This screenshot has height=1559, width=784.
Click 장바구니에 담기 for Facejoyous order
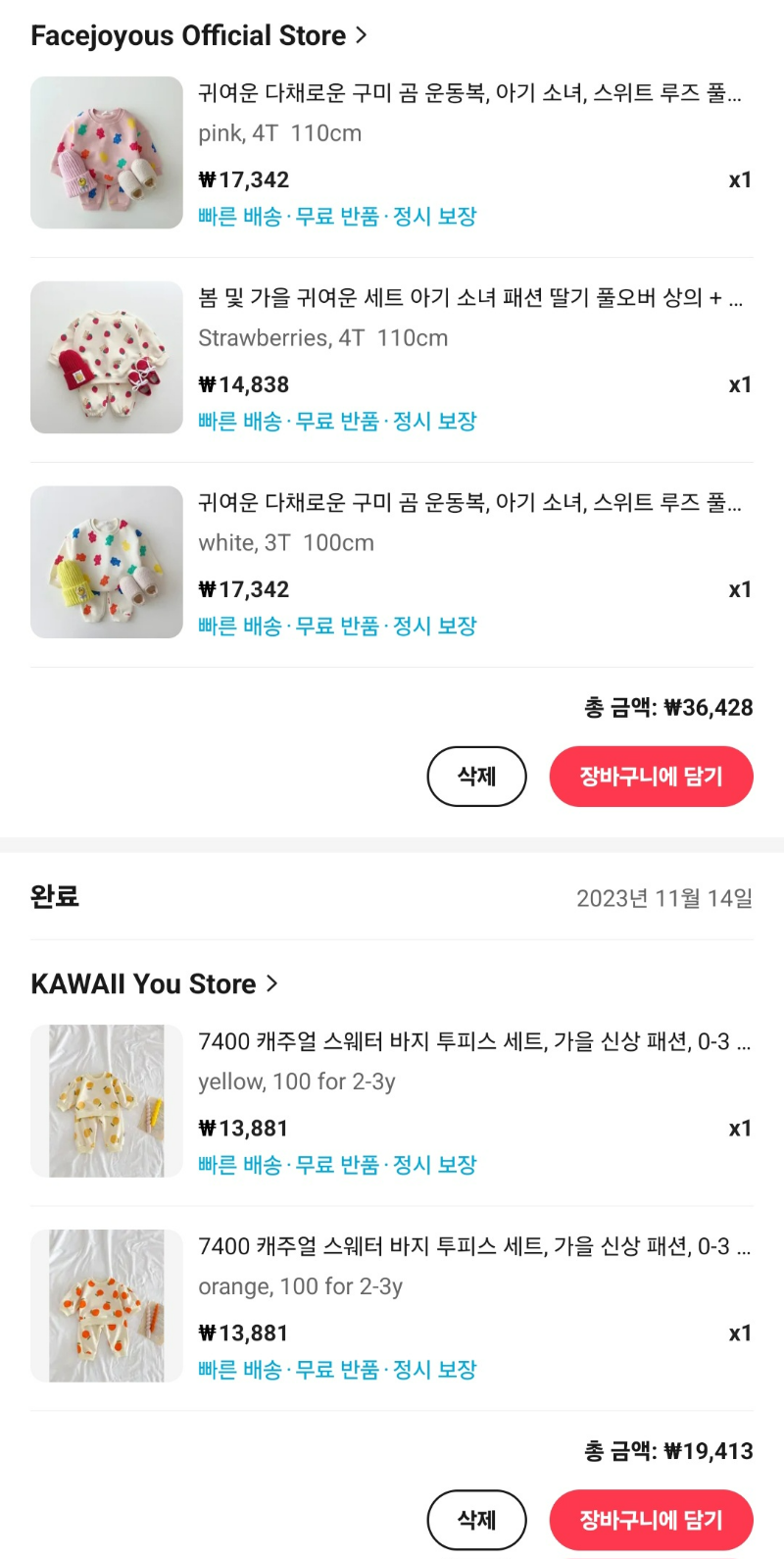coord(651,776)
